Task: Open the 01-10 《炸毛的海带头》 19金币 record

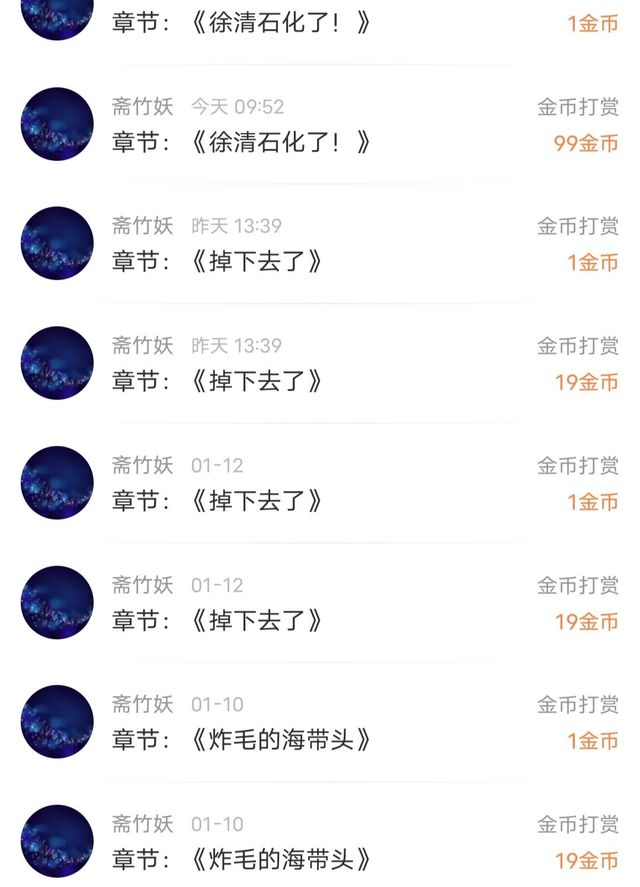Action: (x=320, y=842)
